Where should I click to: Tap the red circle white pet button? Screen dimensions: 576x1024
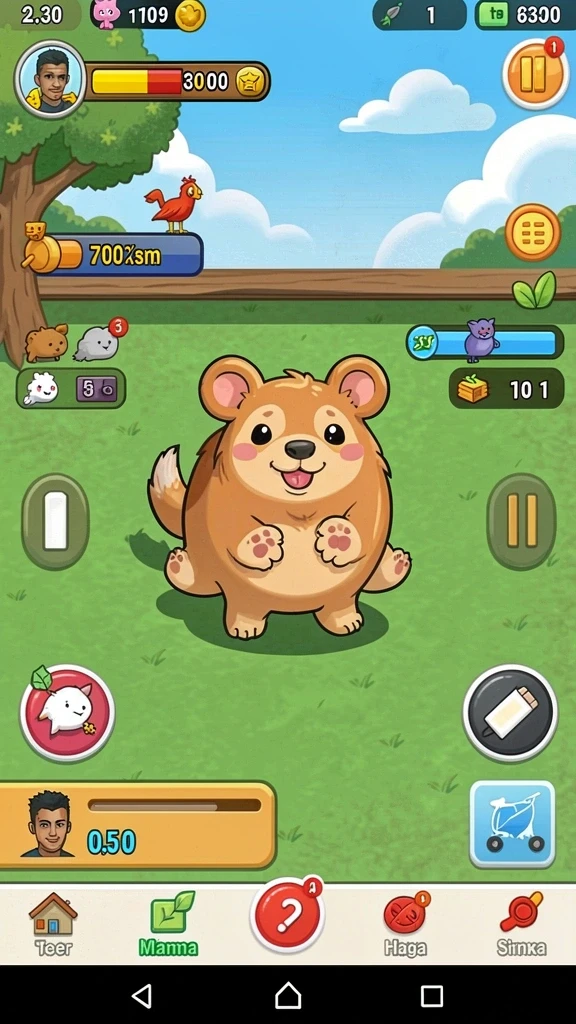pos(67,713)
